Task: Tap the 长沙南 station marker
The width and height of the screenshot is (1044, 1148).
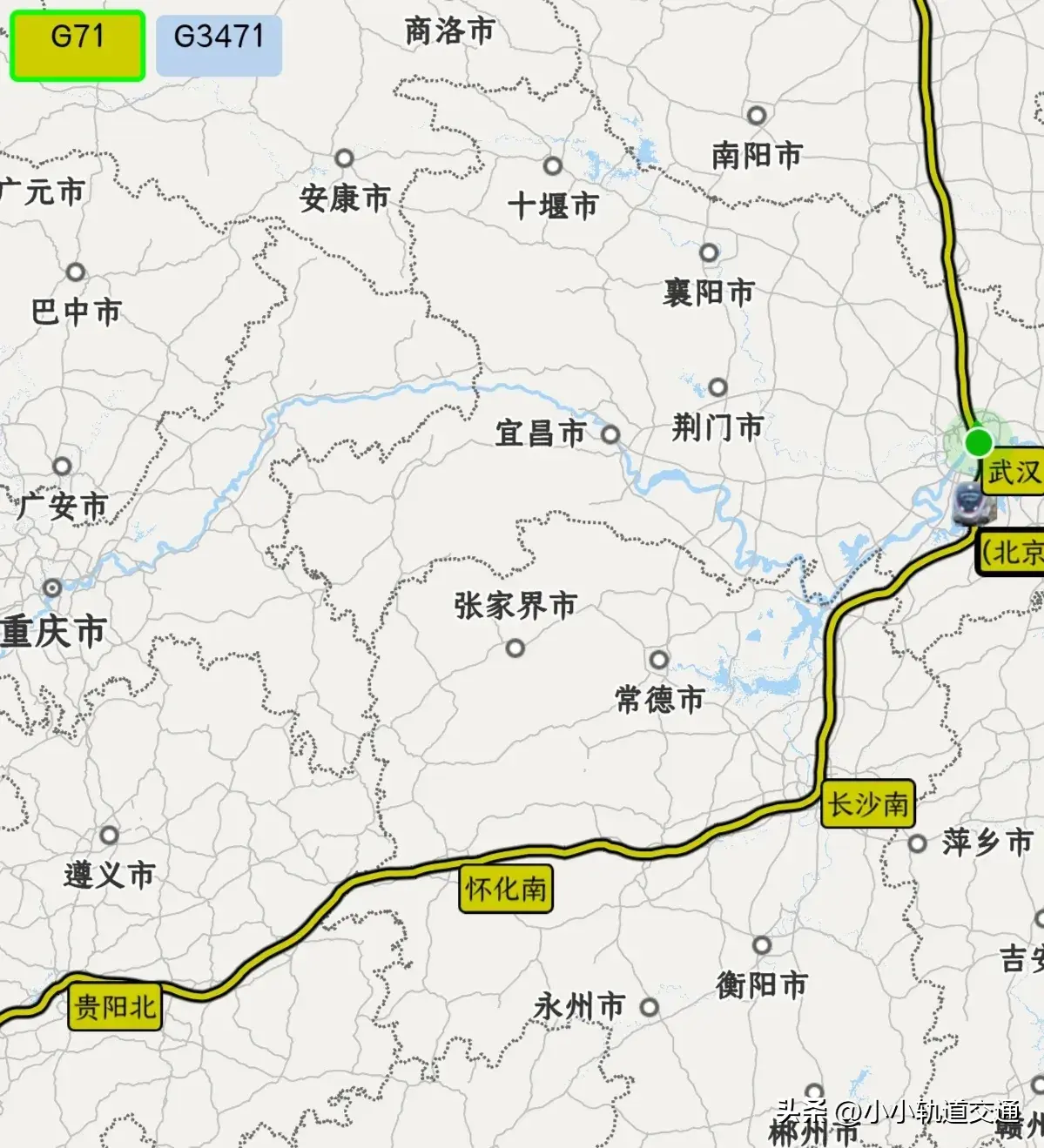Action: pyautogui.click(x=867, y=803)
